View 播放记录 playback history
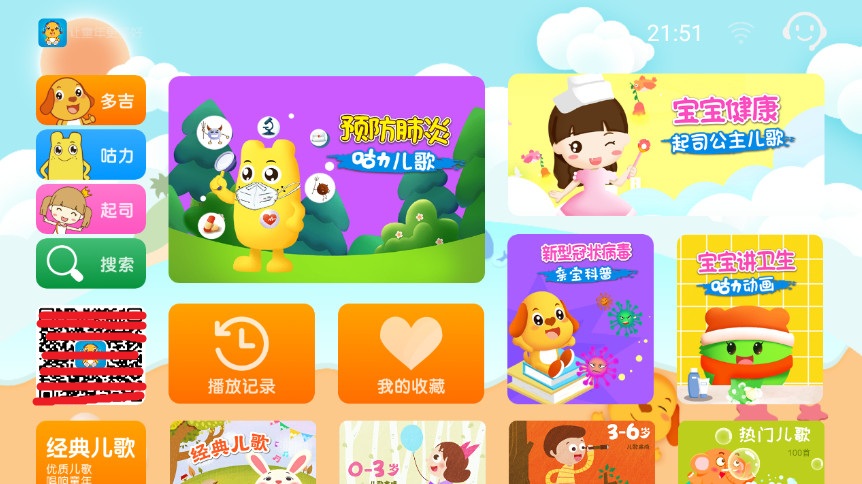 tap(241, 353)
